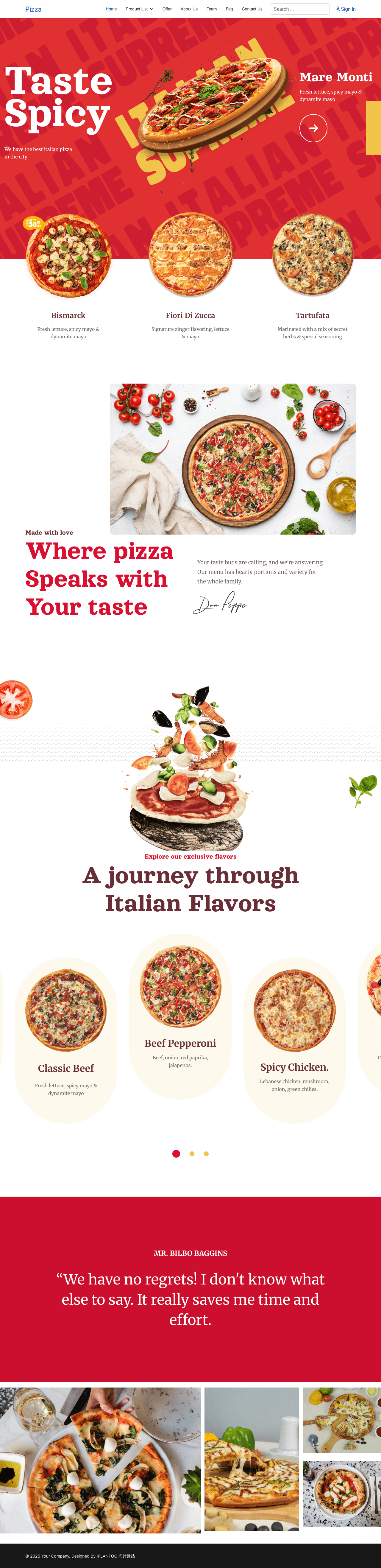Go to the Home nav link
381x1568 pixels.
click(111, 9)
